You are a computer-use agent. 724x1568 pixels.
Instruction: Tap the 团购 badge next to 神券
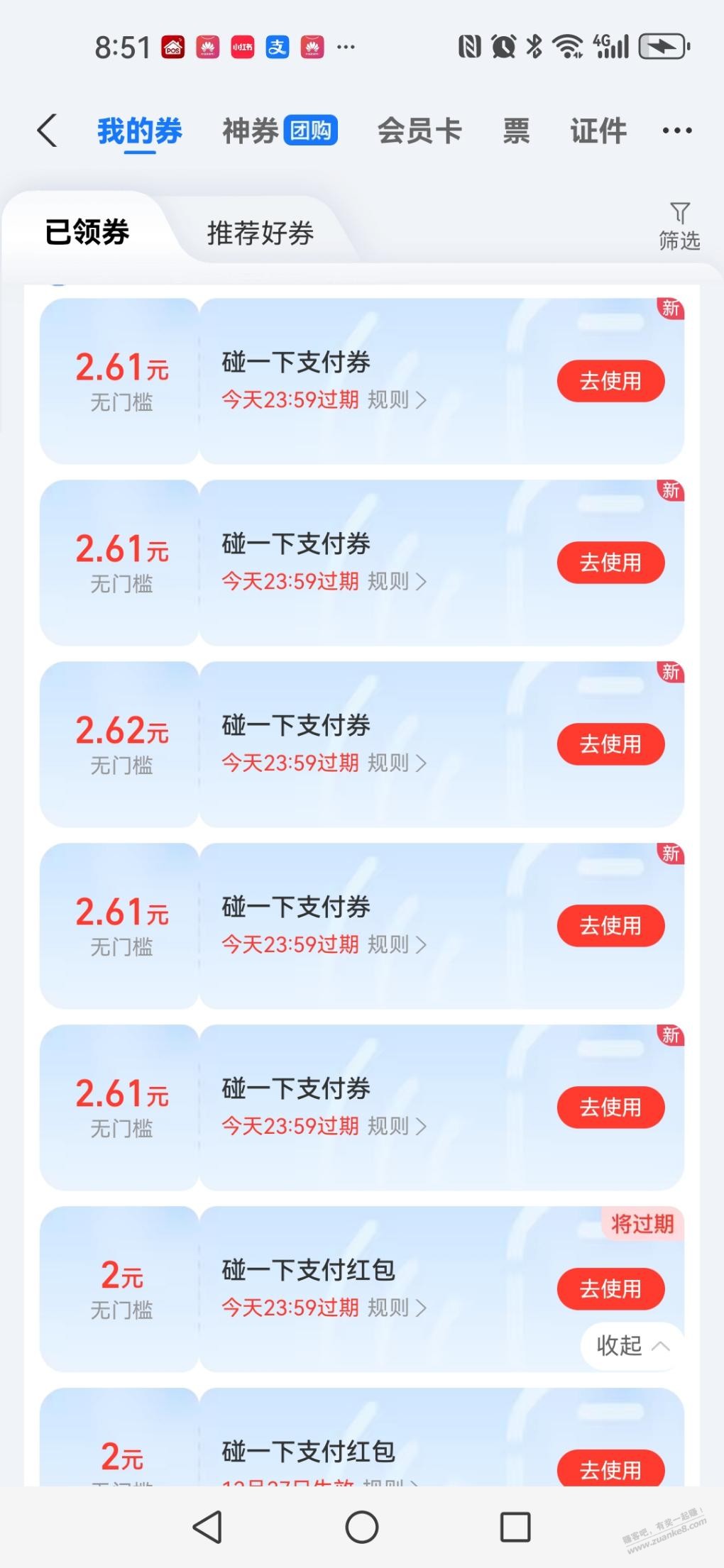pyautogui.click(x=310, y=130)
